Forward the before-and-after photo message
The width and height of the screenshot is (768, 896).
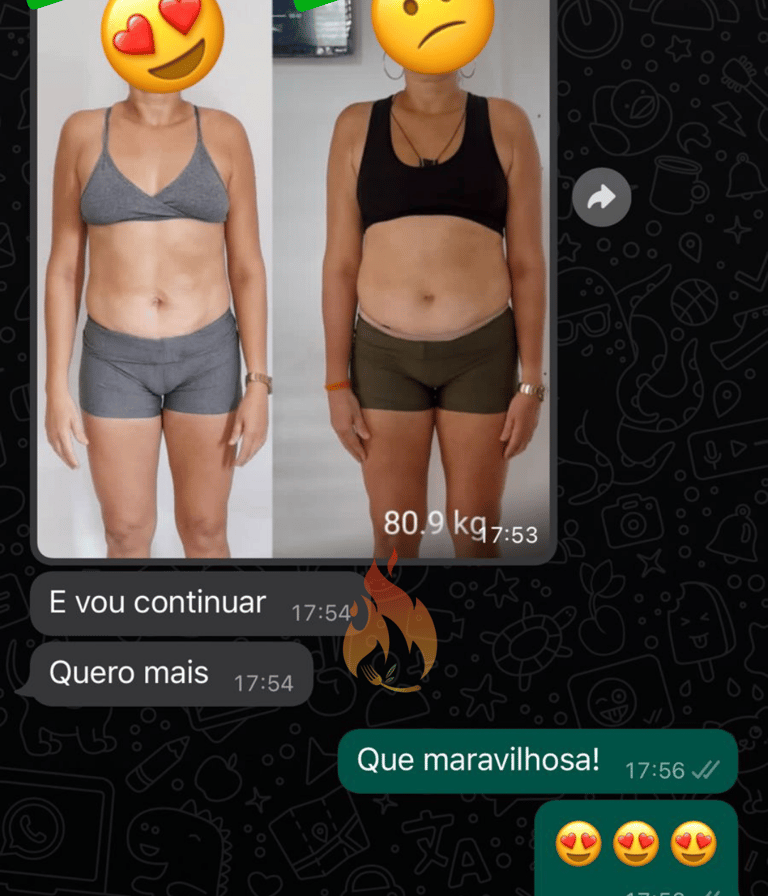[x=601, y=197]
